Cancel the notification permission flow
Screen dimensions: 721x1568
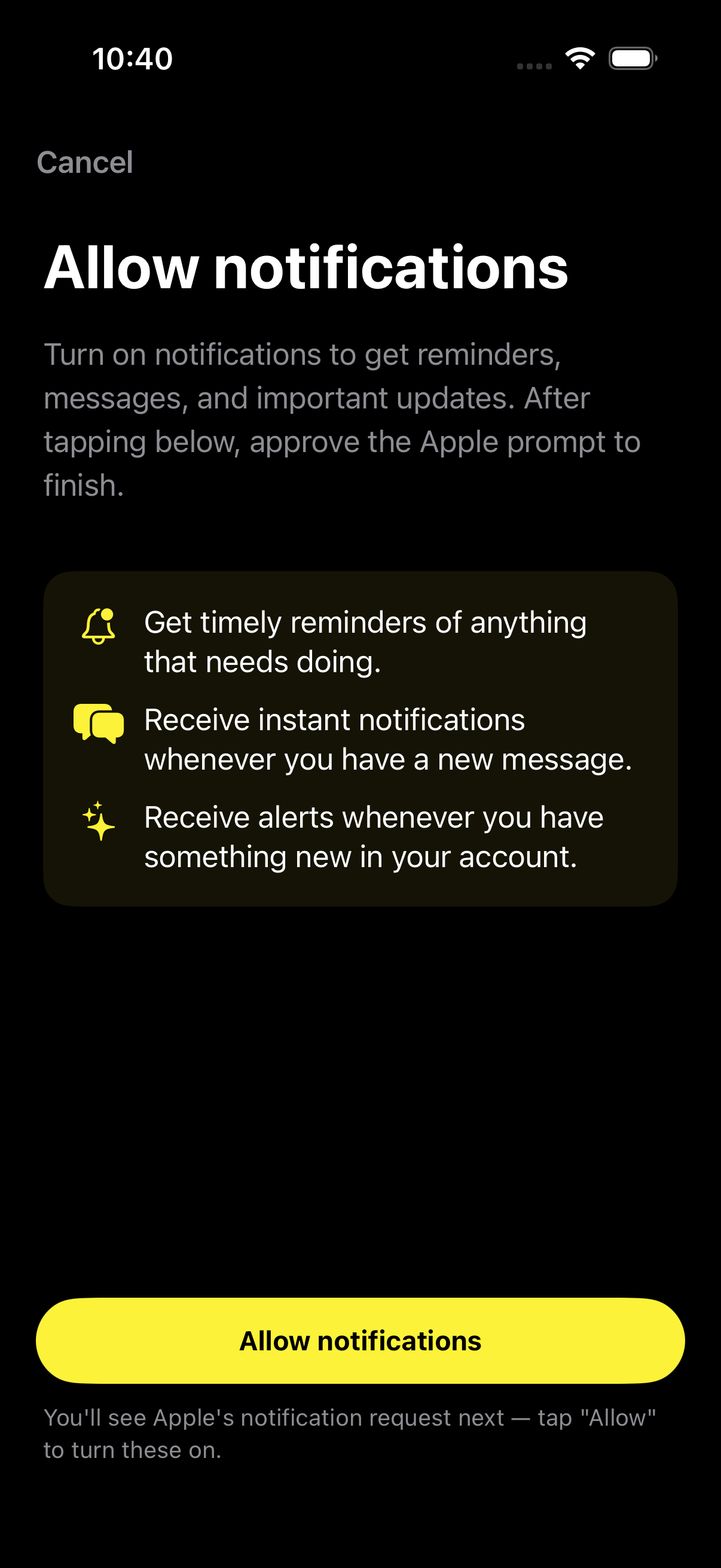coord(84,163)
